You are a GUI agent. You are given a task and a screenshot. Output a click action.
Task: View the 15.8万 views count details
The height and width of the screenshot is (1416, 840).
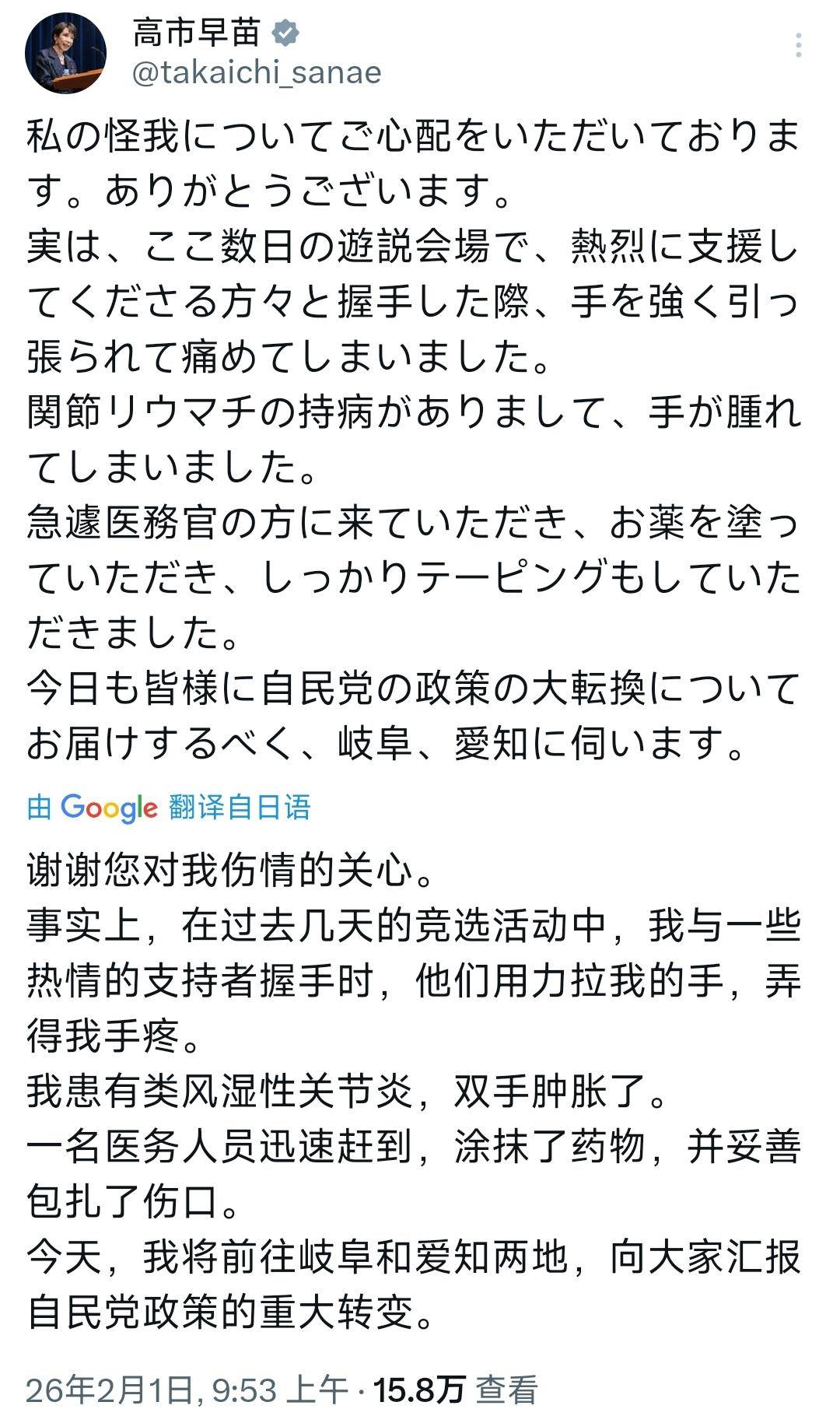click(455, 1389)
